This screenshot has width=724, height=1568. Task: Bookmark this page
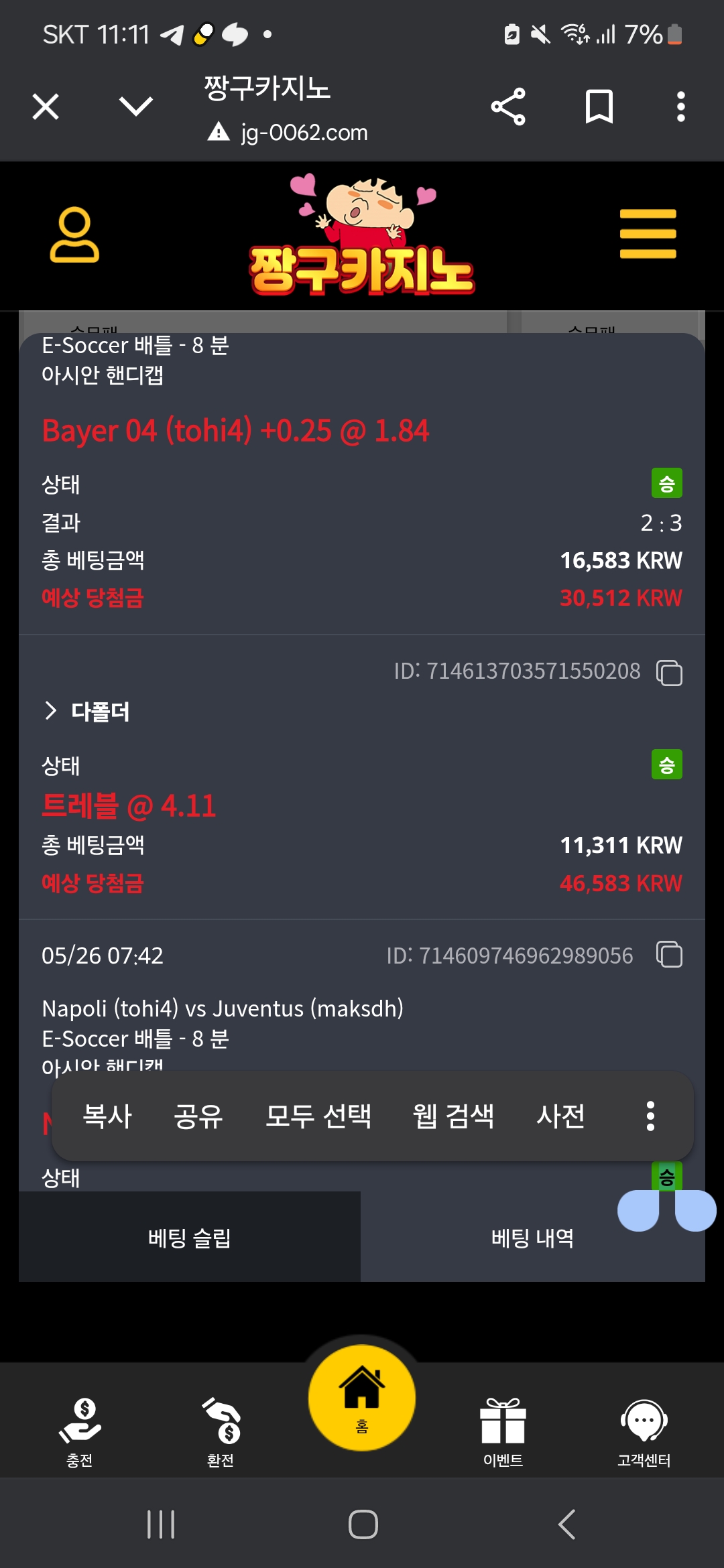[x=599, y=107]
